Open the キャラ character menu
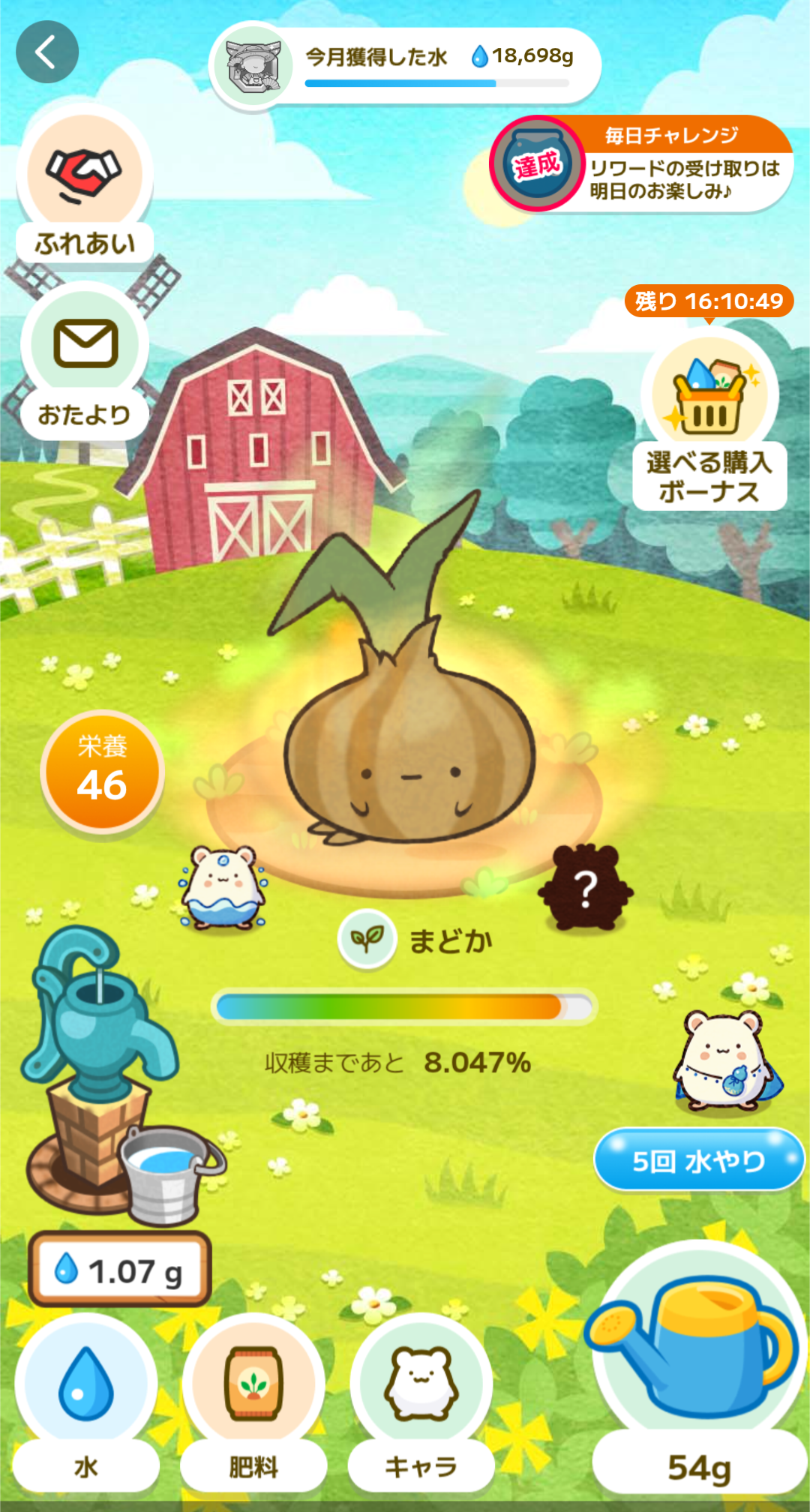The image size is (810, 1512). (421, 1402)
